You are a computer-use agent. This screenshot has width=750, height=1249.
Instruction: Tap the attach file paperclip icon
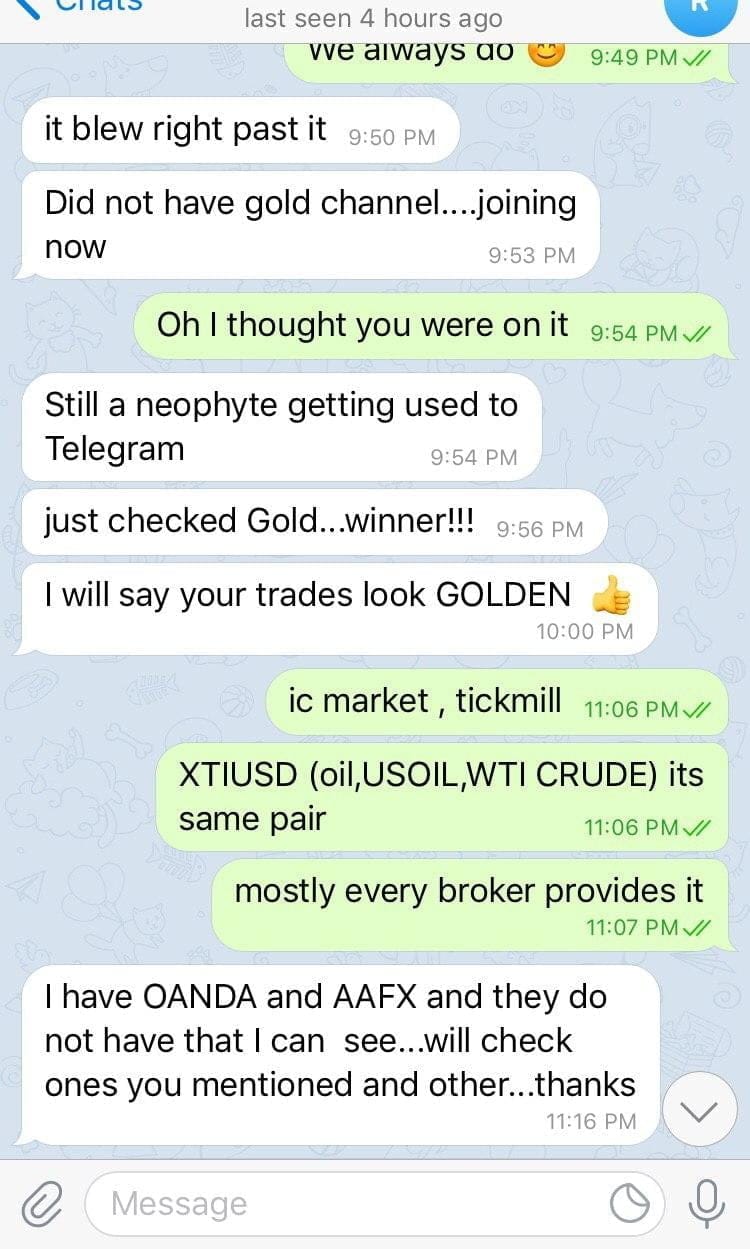point(42,1203)
